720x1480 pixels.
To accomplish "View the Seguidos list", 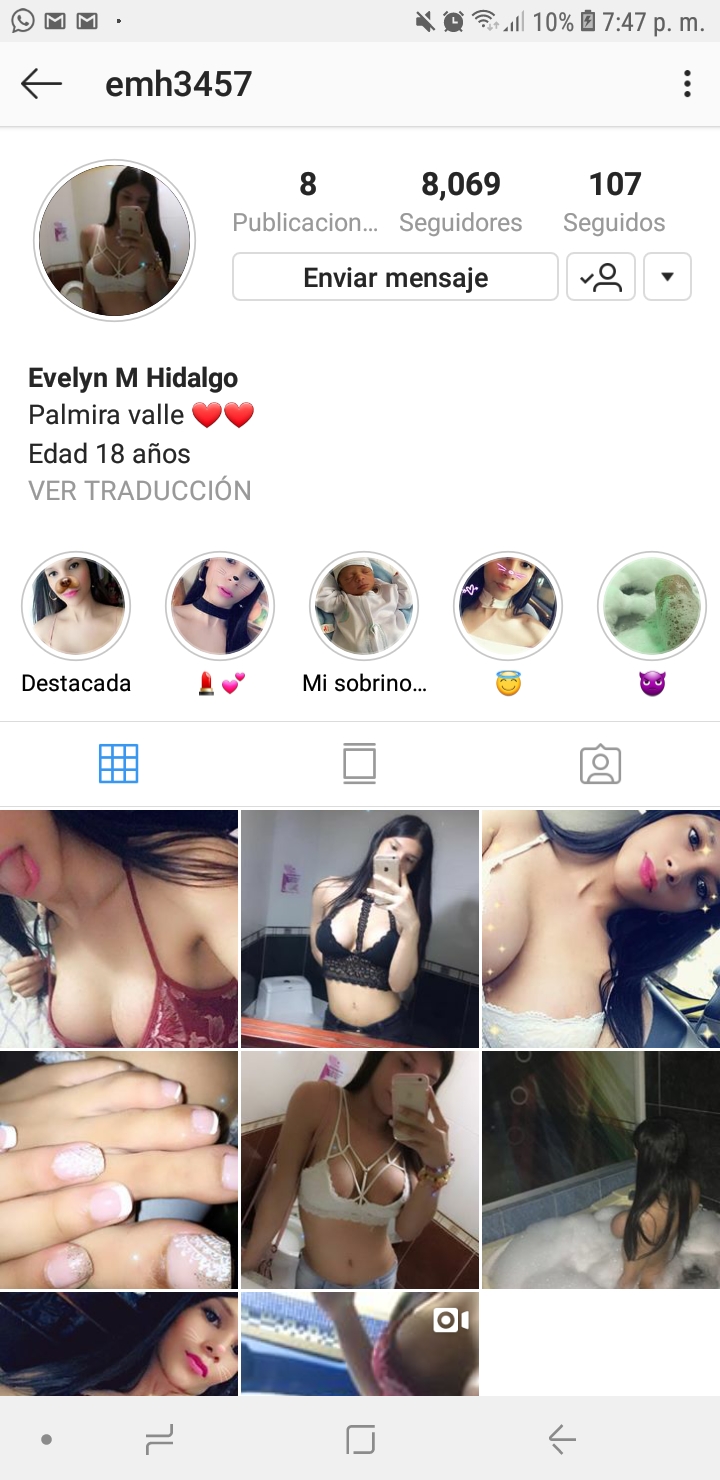I will (x=614, y=201).
